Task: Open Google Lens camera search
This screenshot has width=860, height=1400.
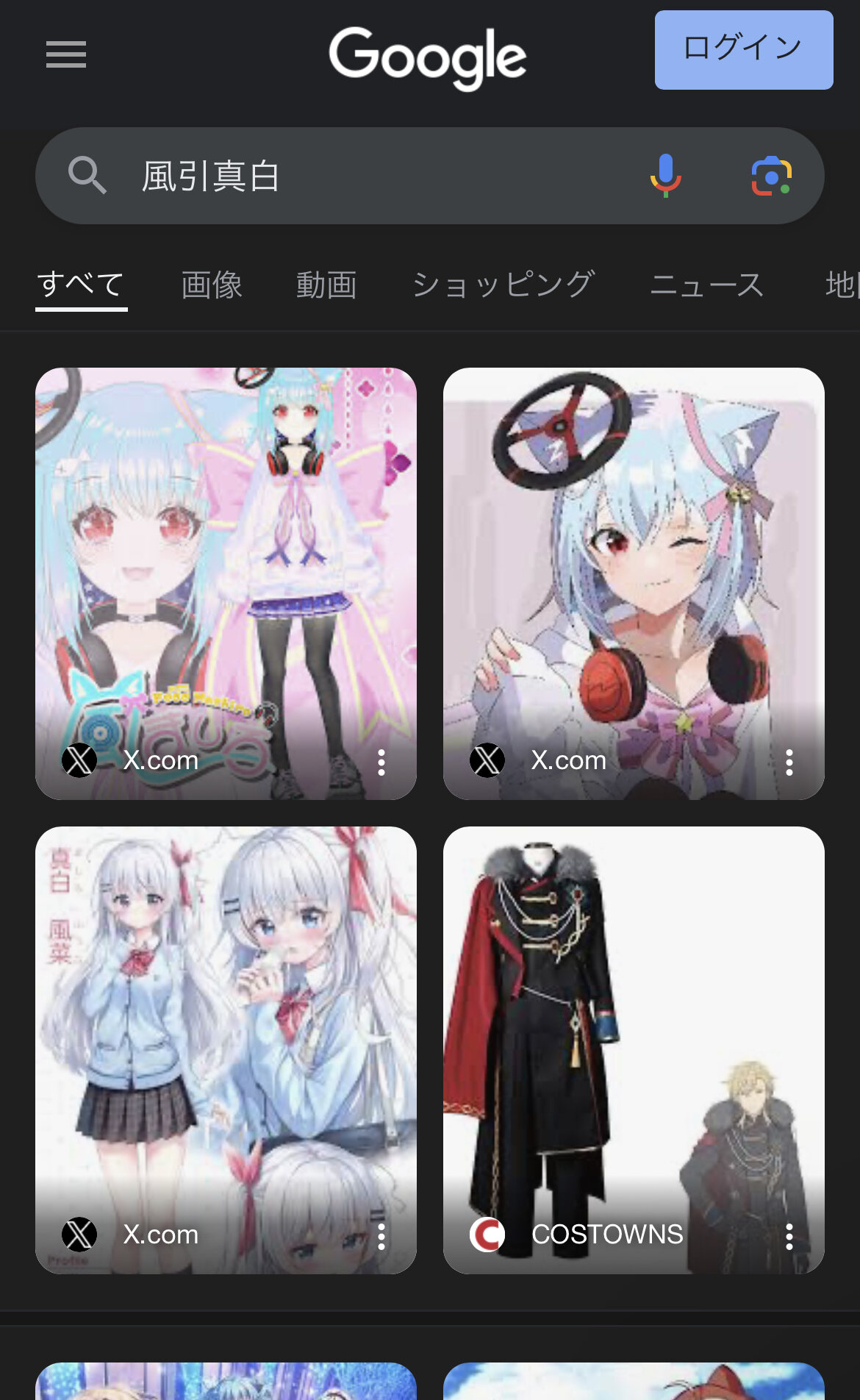Action: point(771,176)
